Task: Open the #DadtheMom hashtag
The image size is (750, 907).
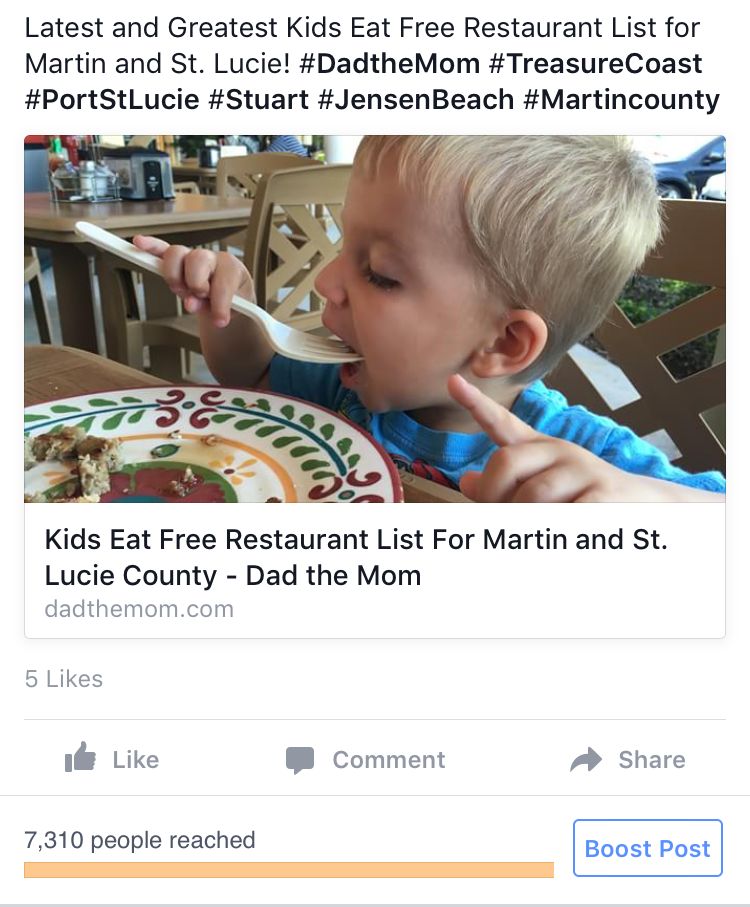Action: click(389, 65)
